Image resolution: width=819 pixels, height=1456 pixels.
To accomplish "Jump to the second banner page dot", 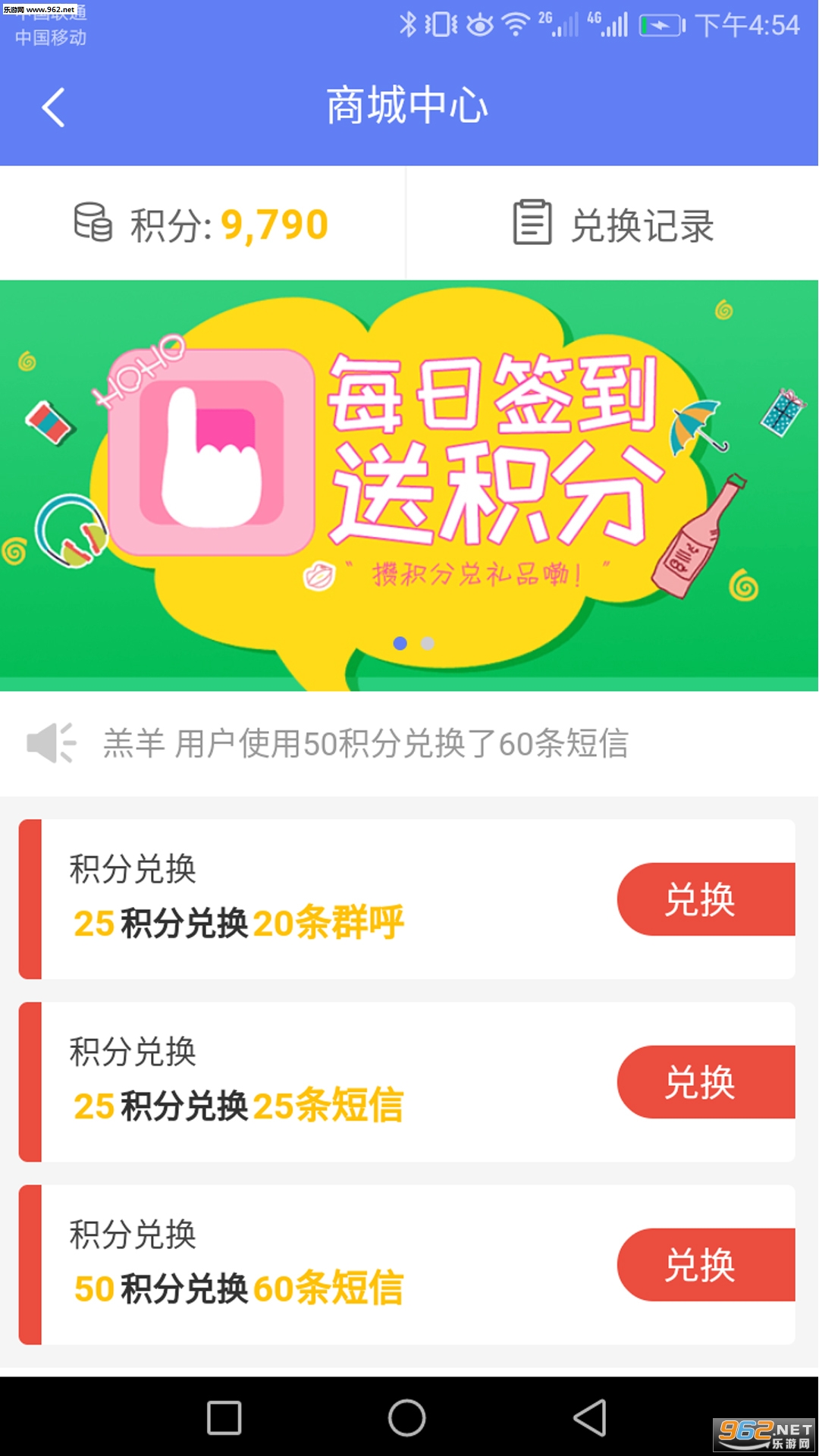I will [x=428, y=644].
